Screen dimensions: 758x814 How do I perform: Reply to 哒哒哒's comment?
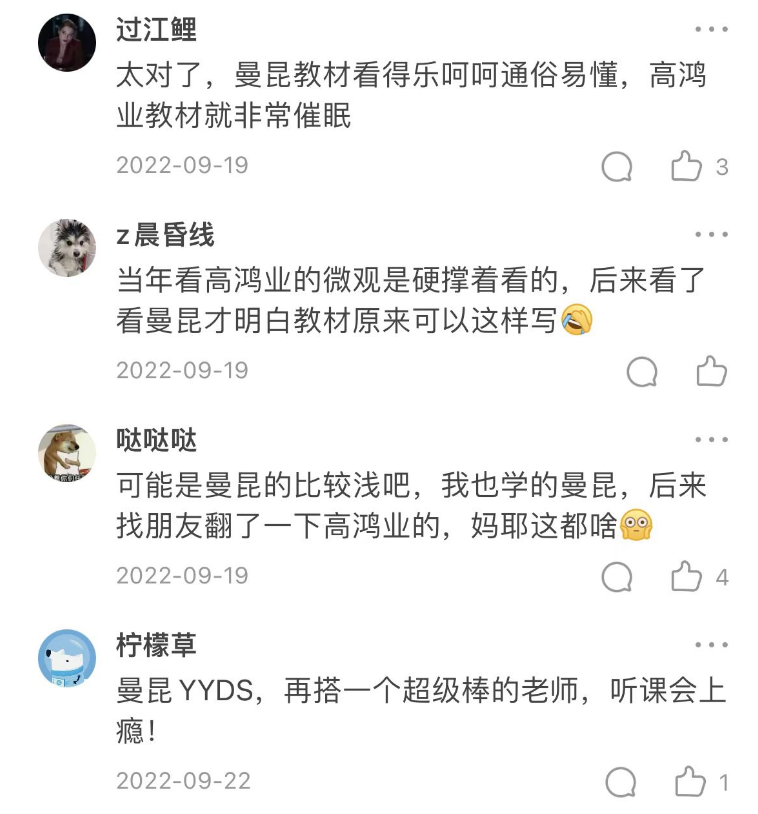pyautogui.click(x=617, y=577)
